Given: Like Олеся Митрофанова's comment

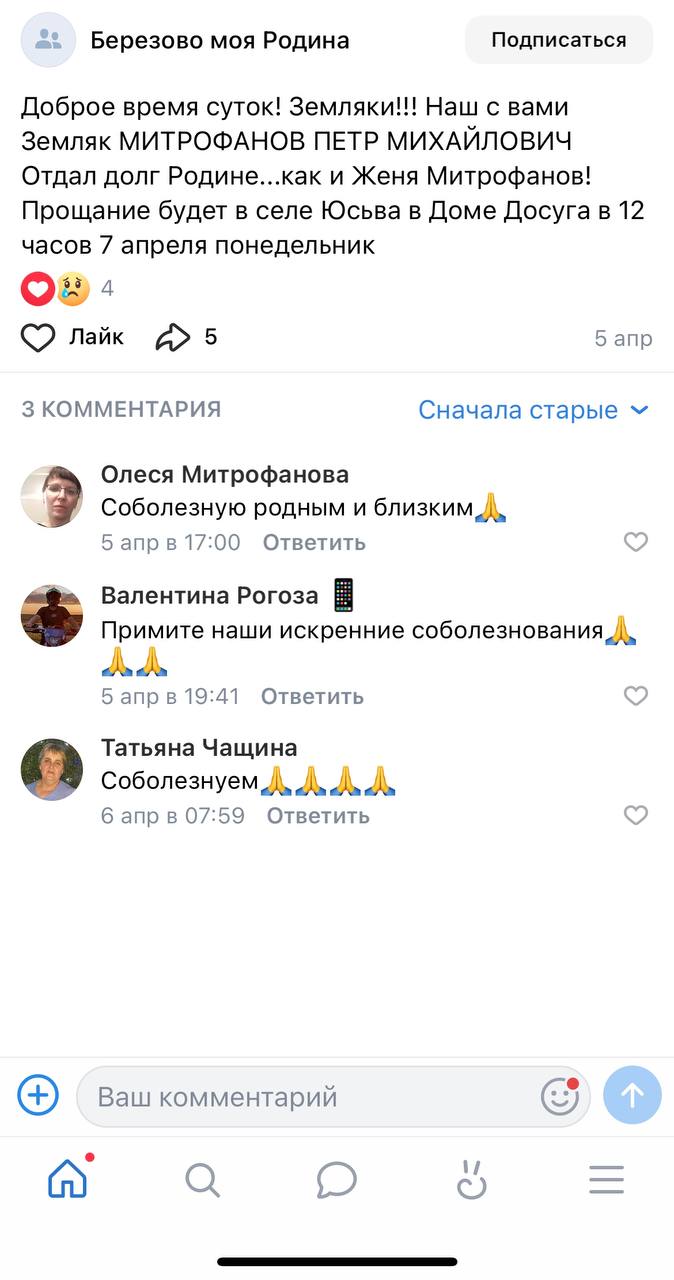Looking at the screenshot, I should 636,542.
